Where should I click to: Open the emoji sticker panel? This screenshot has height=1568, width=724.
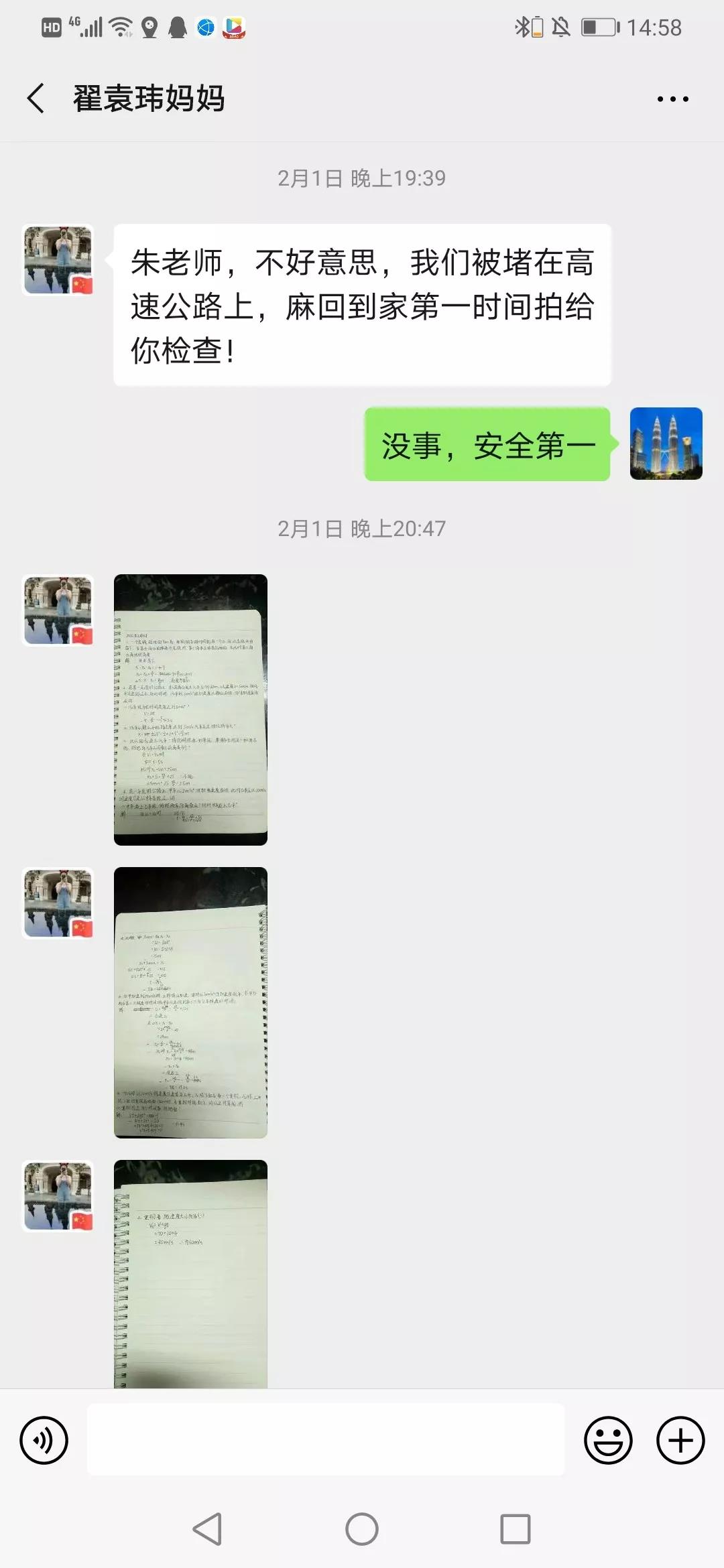pyautogui.click(x=608, y=1439)
